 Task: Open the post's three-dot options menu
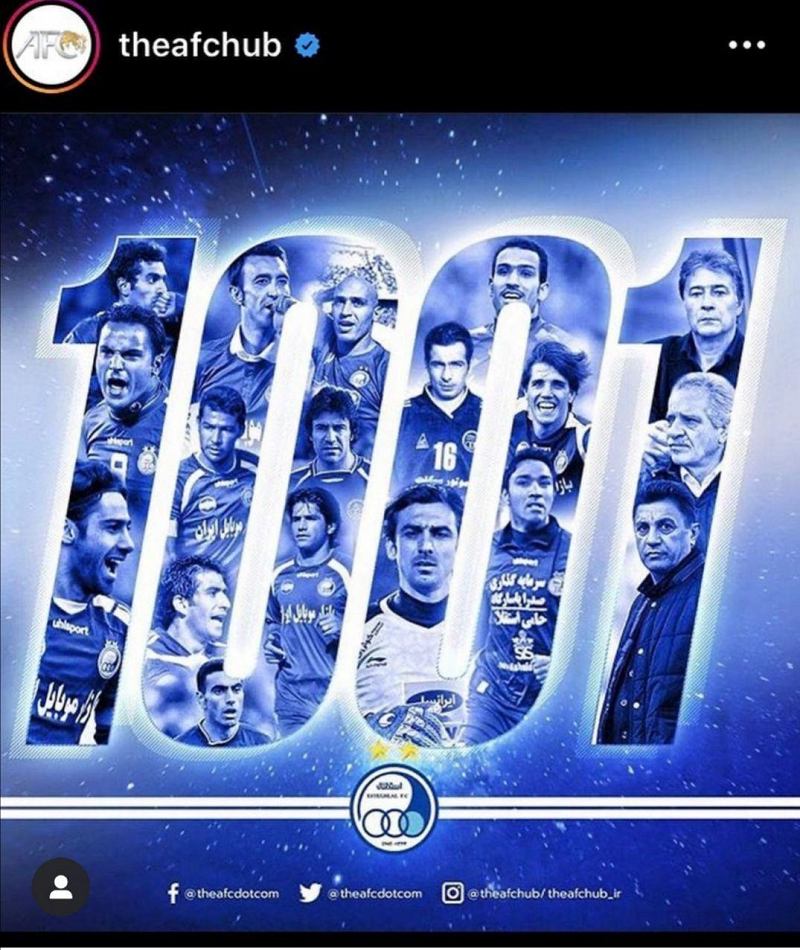[x=746, y=46]
